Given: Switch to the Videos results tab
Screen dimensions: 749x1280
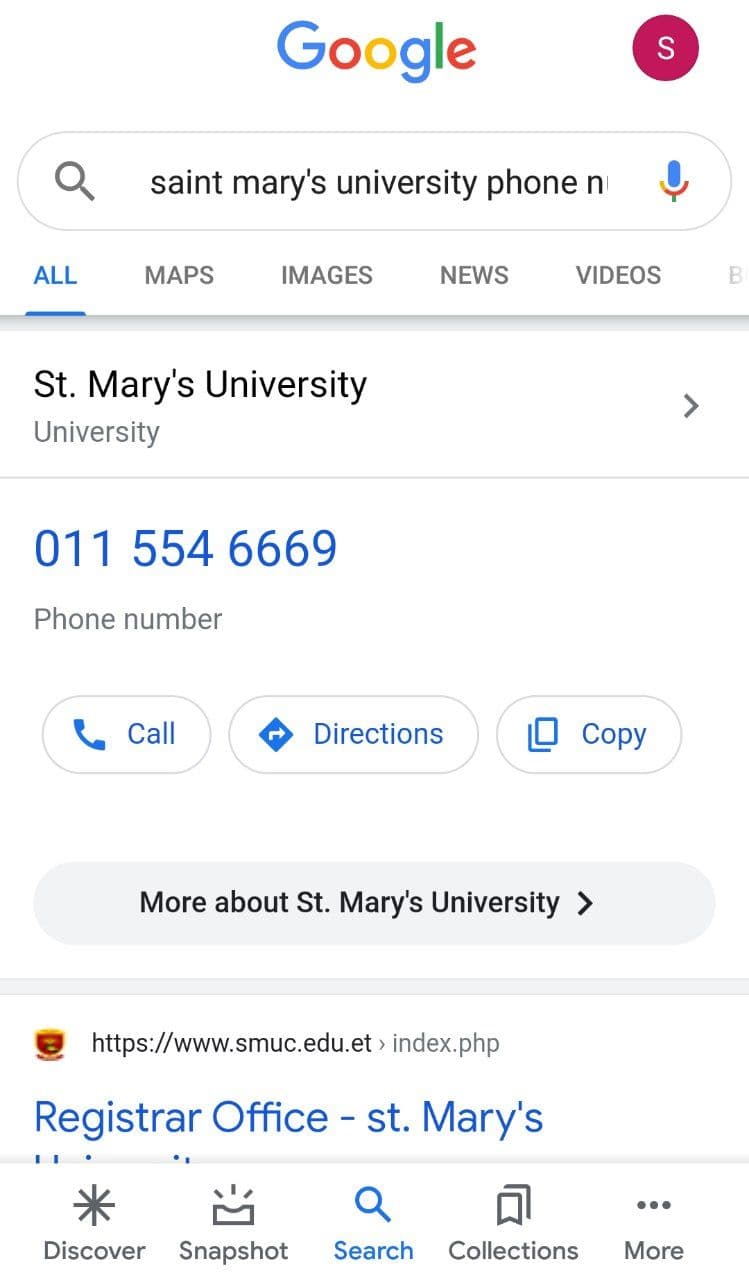Looking at the screenshot, I should (x=618, y=275).
